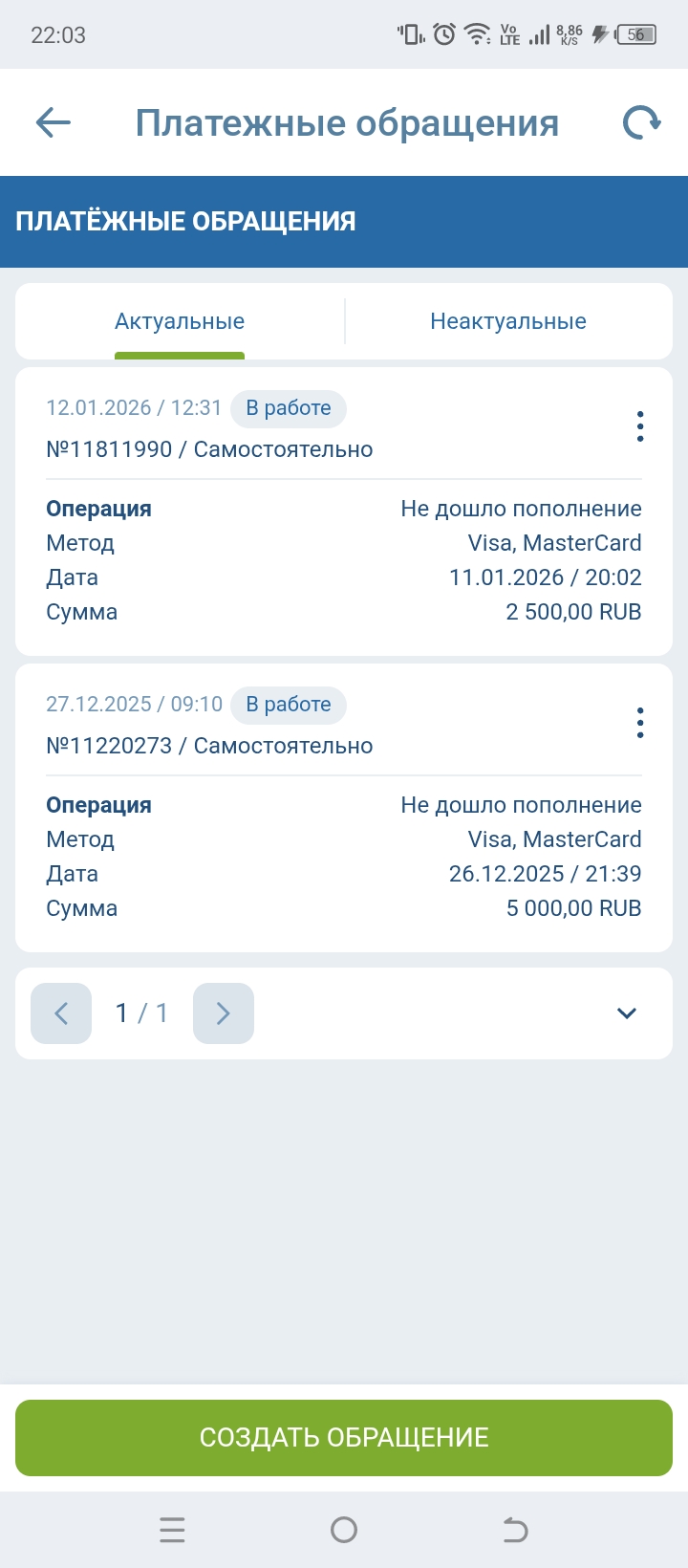Go to the previous page of requests
The height and width of the screenshot is (1568, 688).
point(61,1013)
